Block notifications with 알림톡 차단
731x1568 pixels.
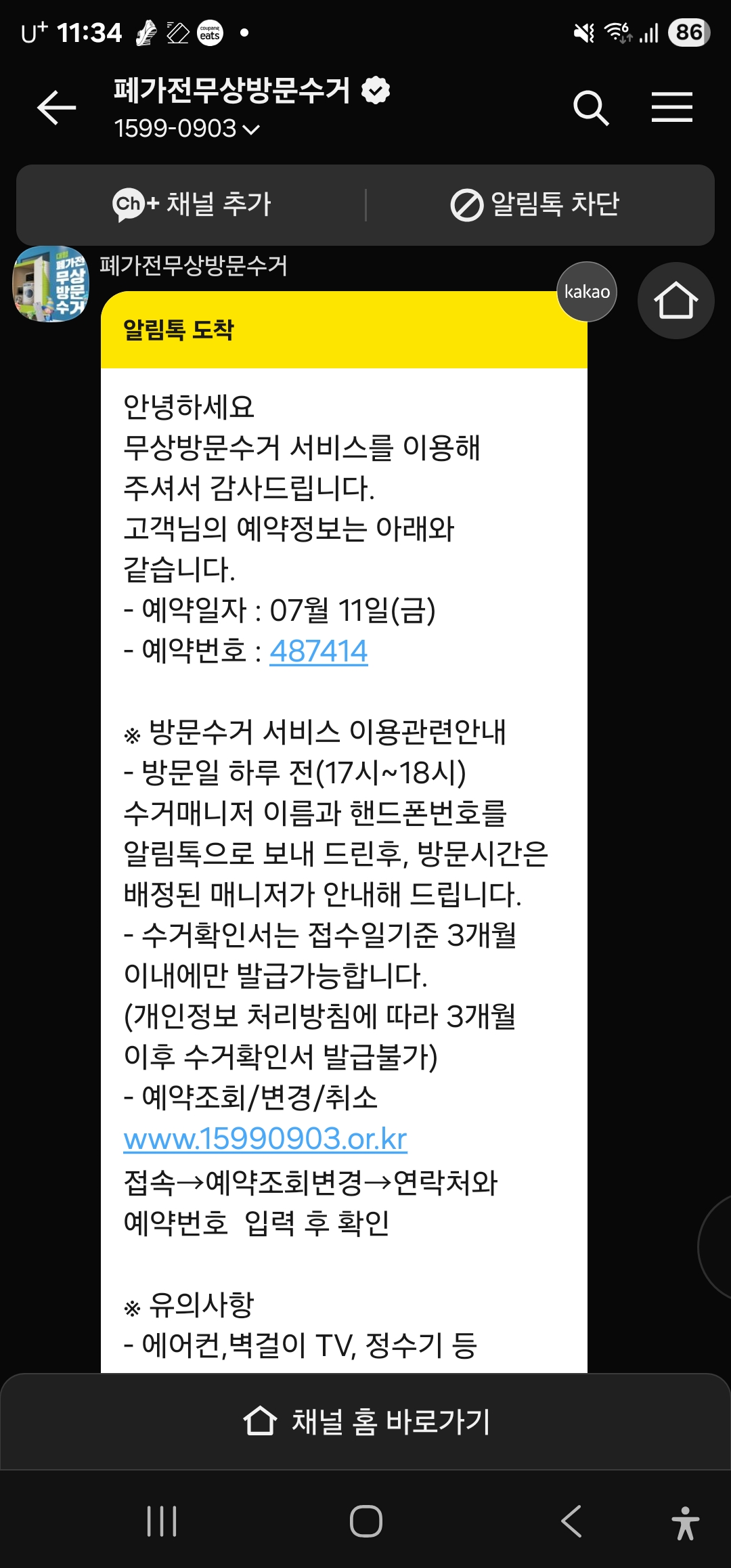pyautogui.click(x=535, y=204)
